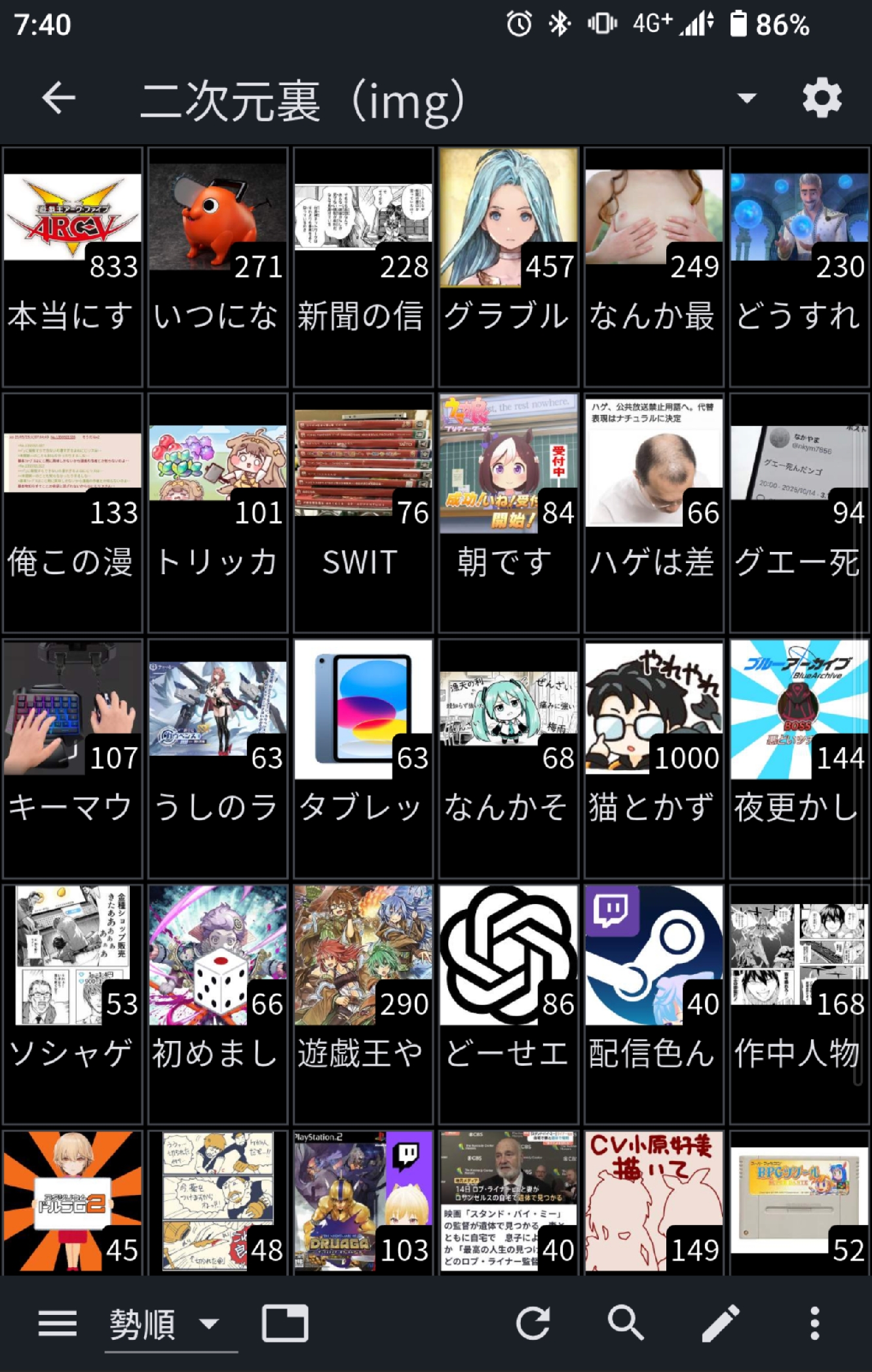This screenshot has height=1372, width=872.
Task: Open the hamburger menu
Action: coord(58,1323)
